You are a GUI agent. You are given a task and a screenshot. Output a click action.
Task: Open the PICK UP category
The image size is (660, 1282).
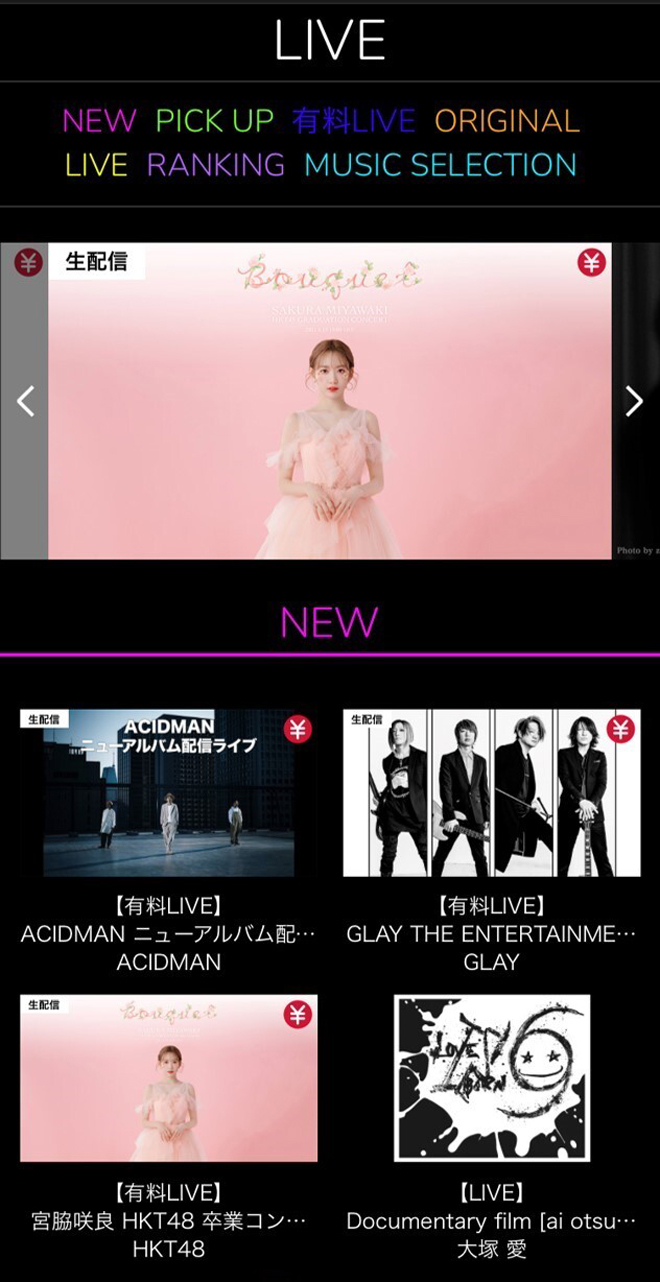click(214, 121)
